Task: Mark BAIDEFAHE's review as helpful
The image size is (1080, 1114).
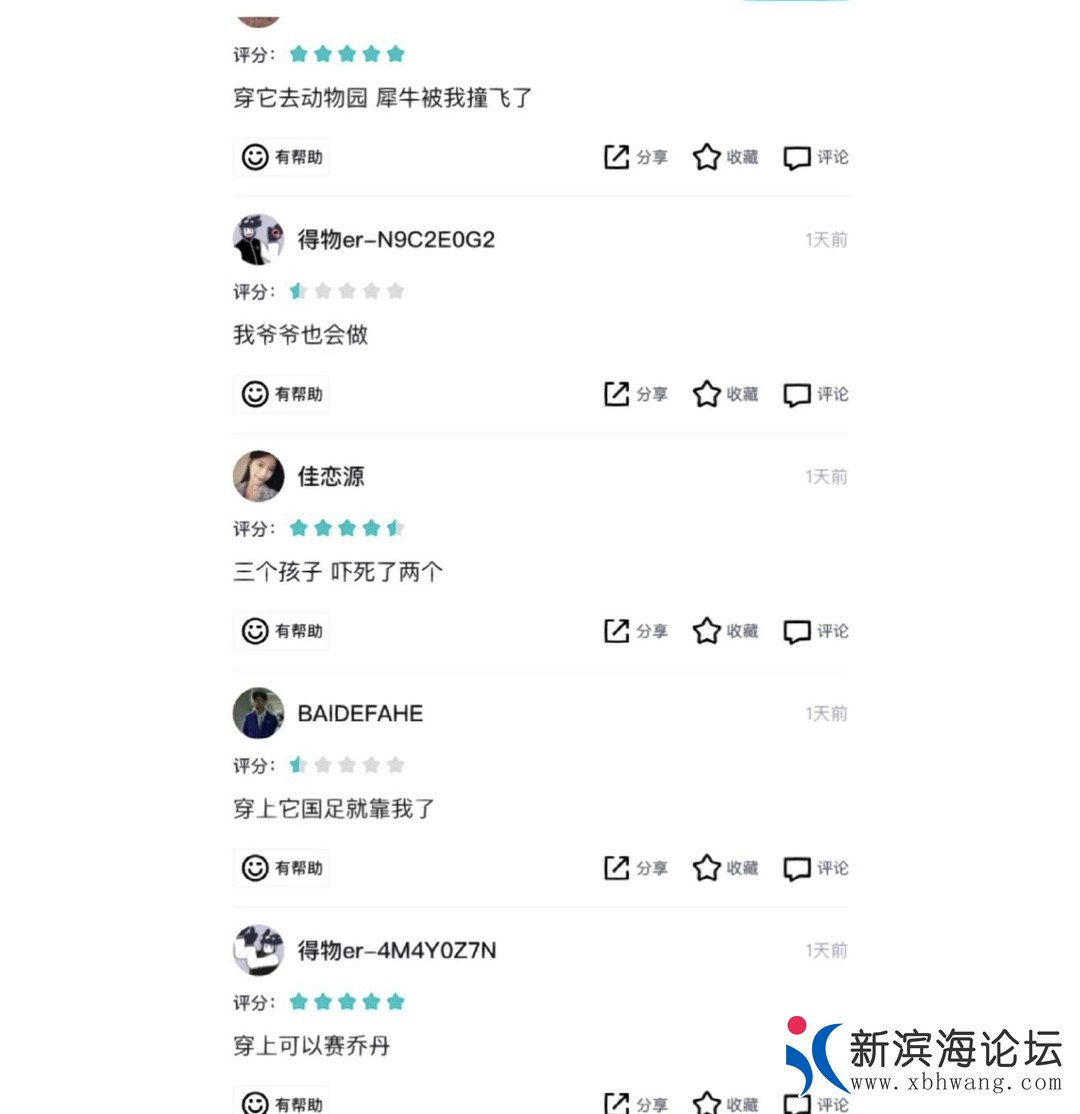Action: (281, 868)
